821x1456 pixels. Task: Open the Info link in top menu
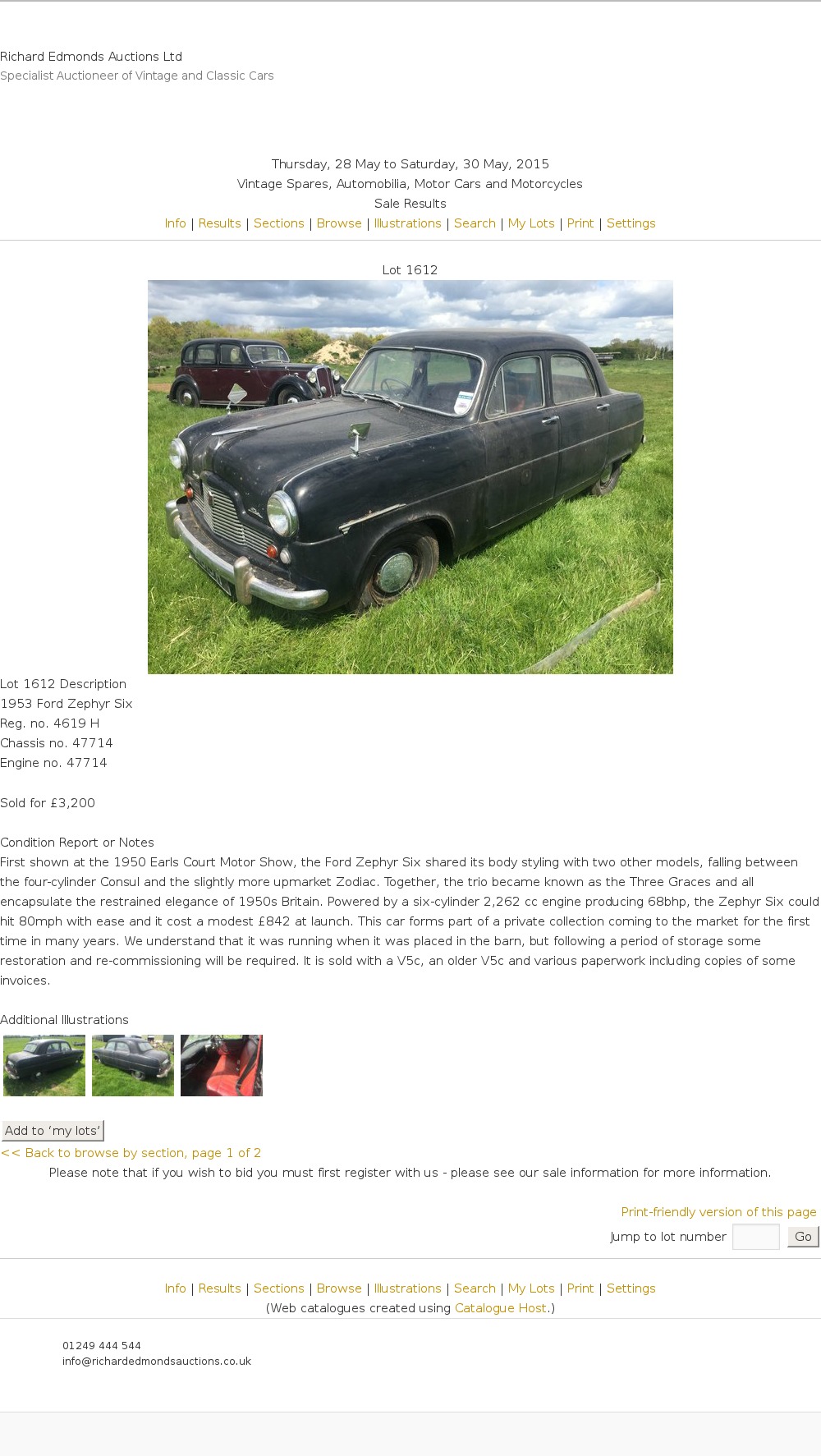tap(175, 223)
